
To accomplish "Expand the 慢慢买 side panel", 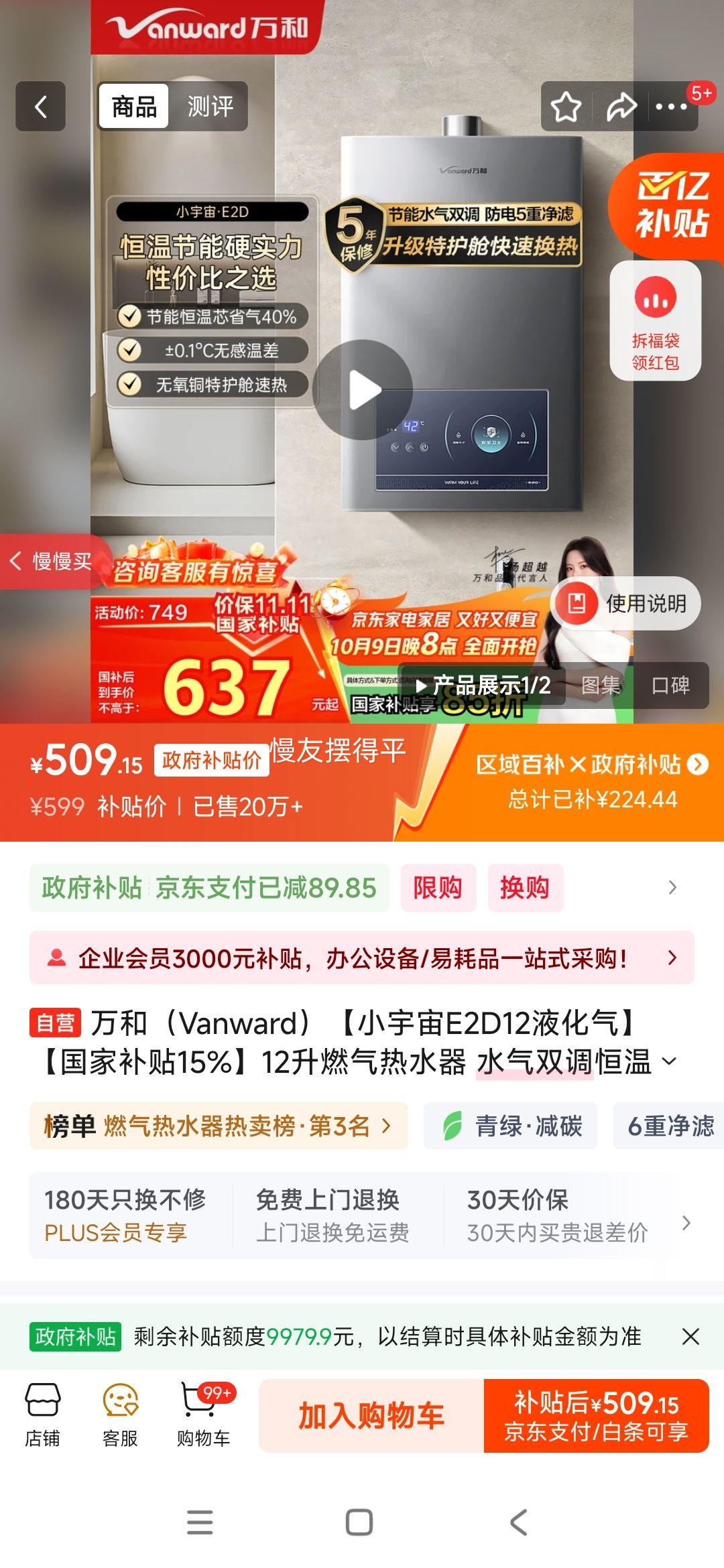I will pyautogui.click(x=50, y=562).
